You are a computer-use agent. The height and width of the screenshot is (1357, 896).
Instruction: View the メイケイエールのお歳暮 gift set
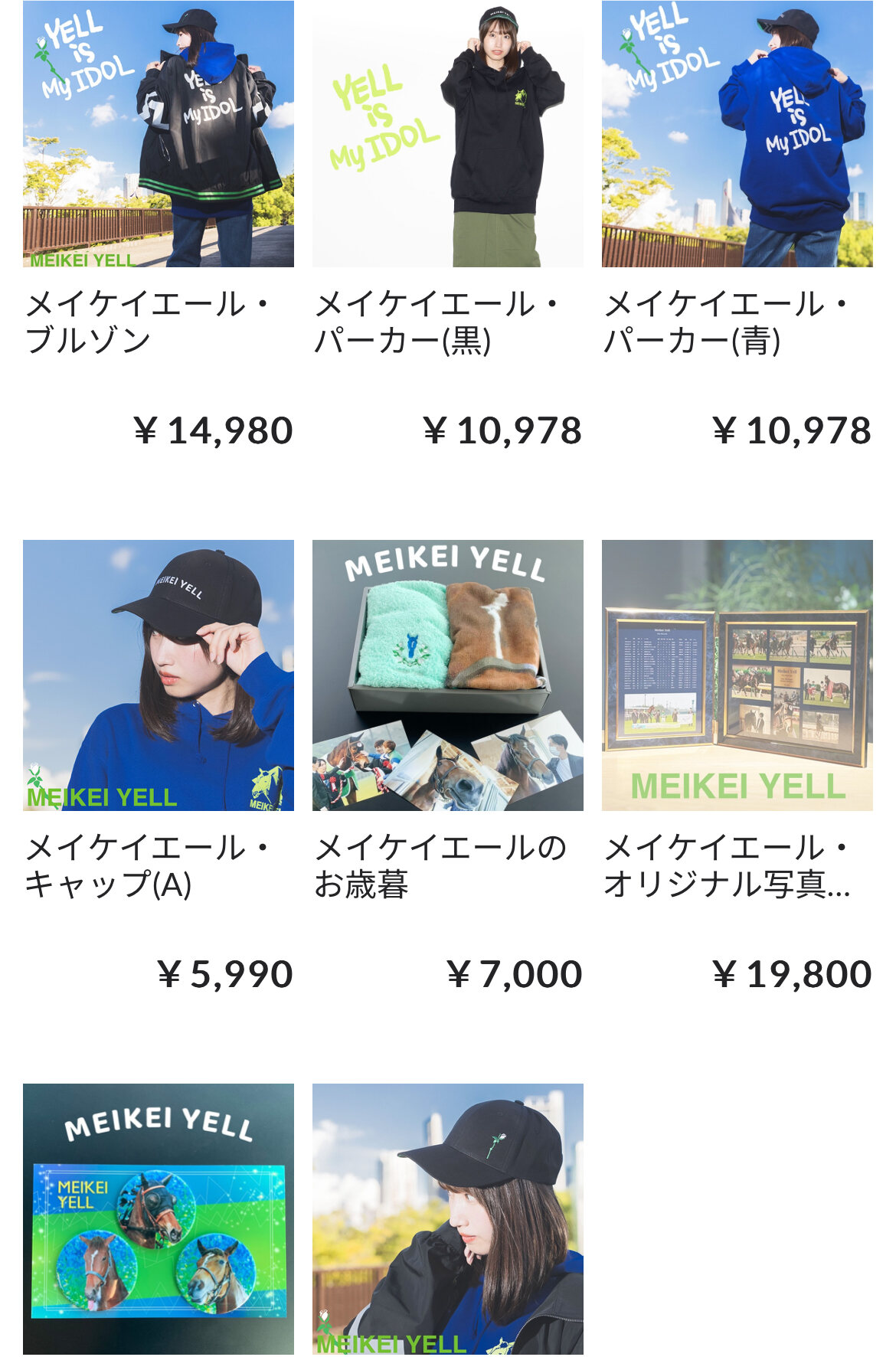(x=447, y=675)
